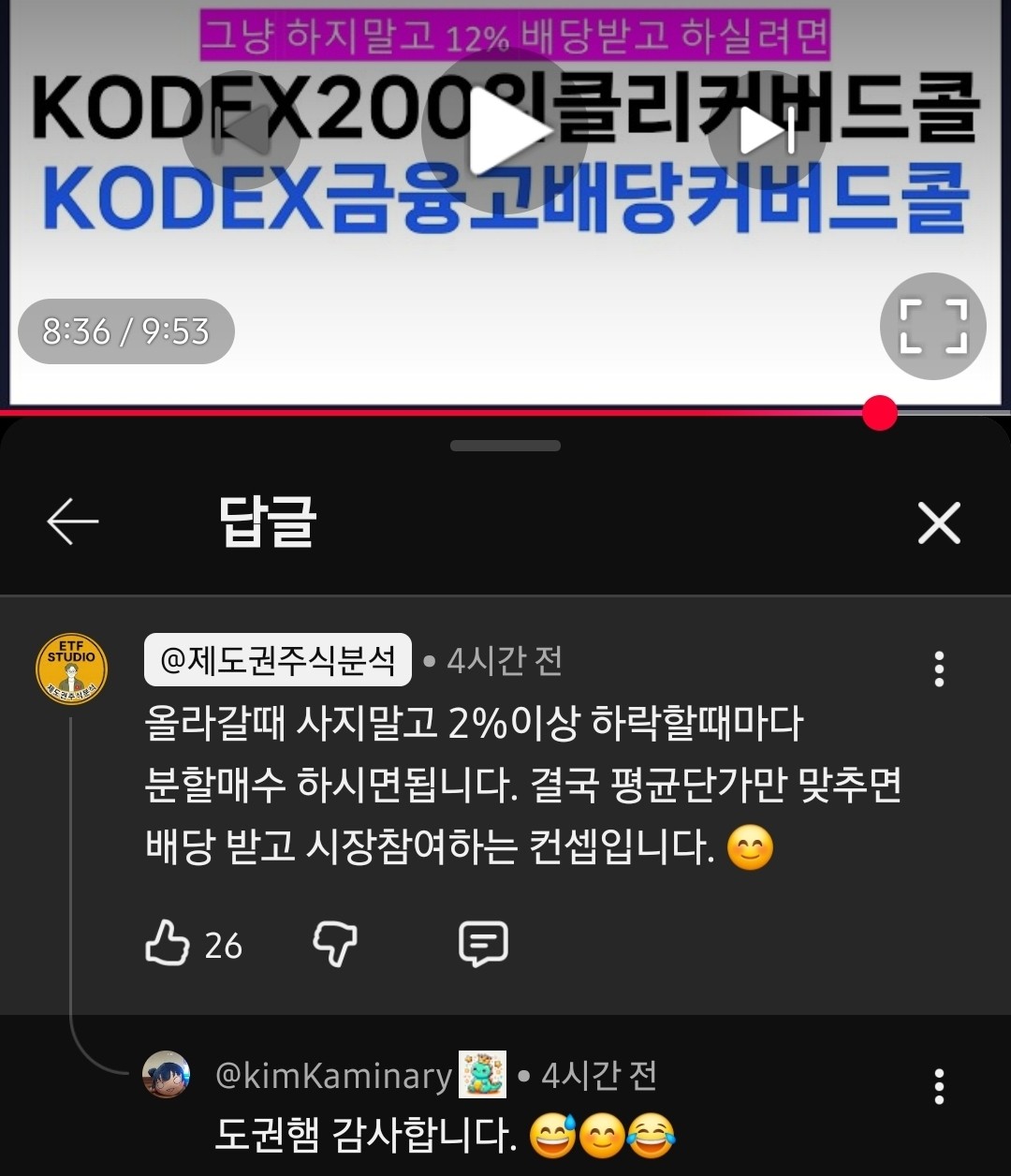Open options menu for 제도권주식분석's comment

[x=939, y=669]
